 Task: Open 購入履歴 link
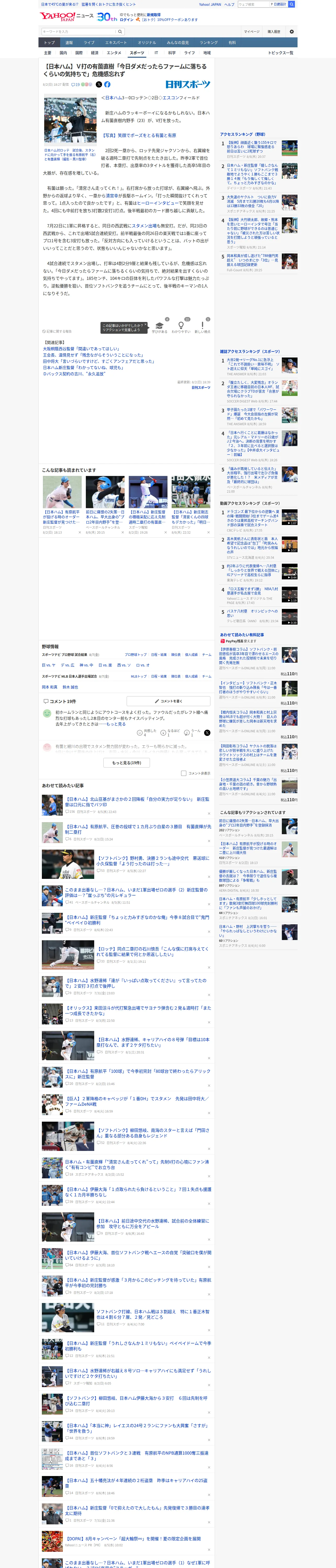click(x=274, y=32)
